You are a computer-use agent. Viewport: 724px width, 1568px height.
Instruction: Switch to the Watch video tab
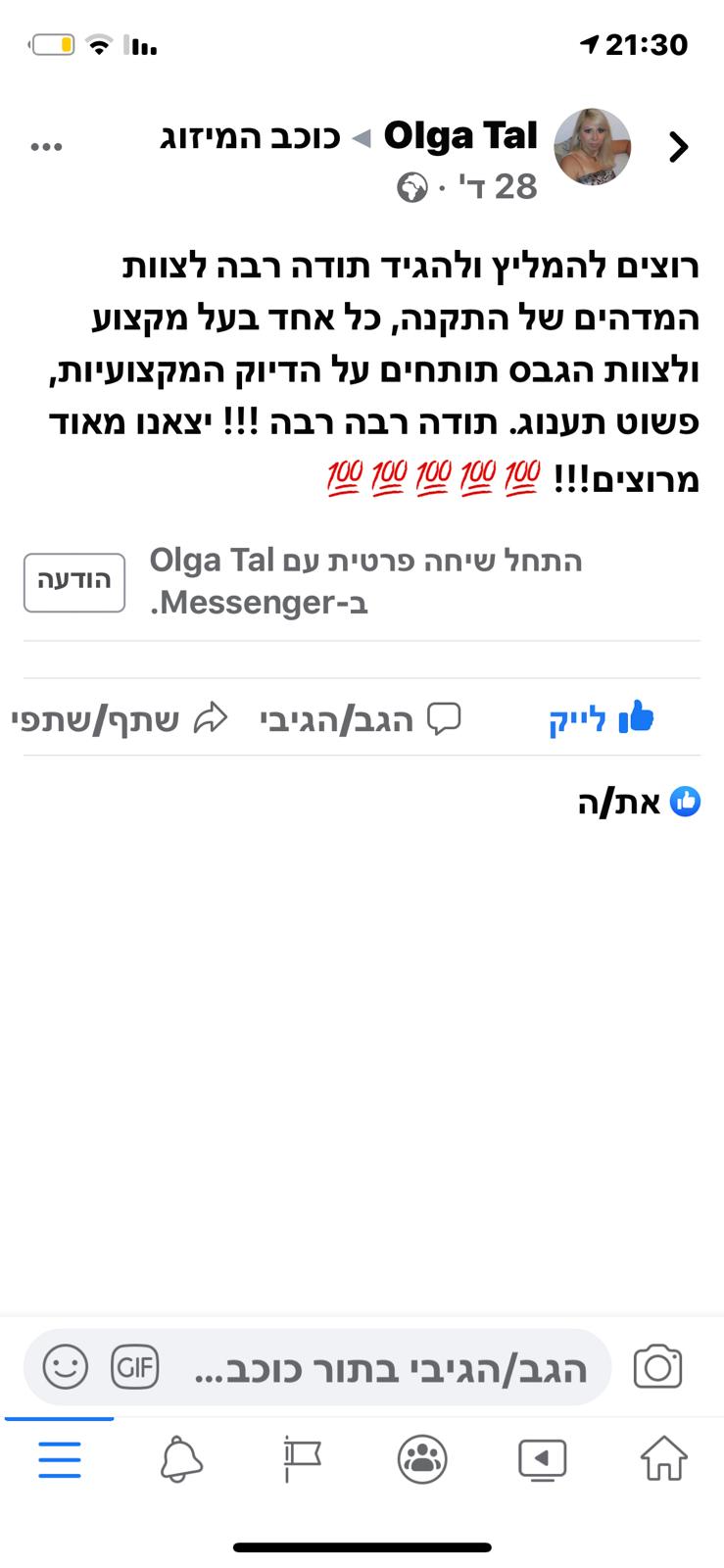point(543,1459)
